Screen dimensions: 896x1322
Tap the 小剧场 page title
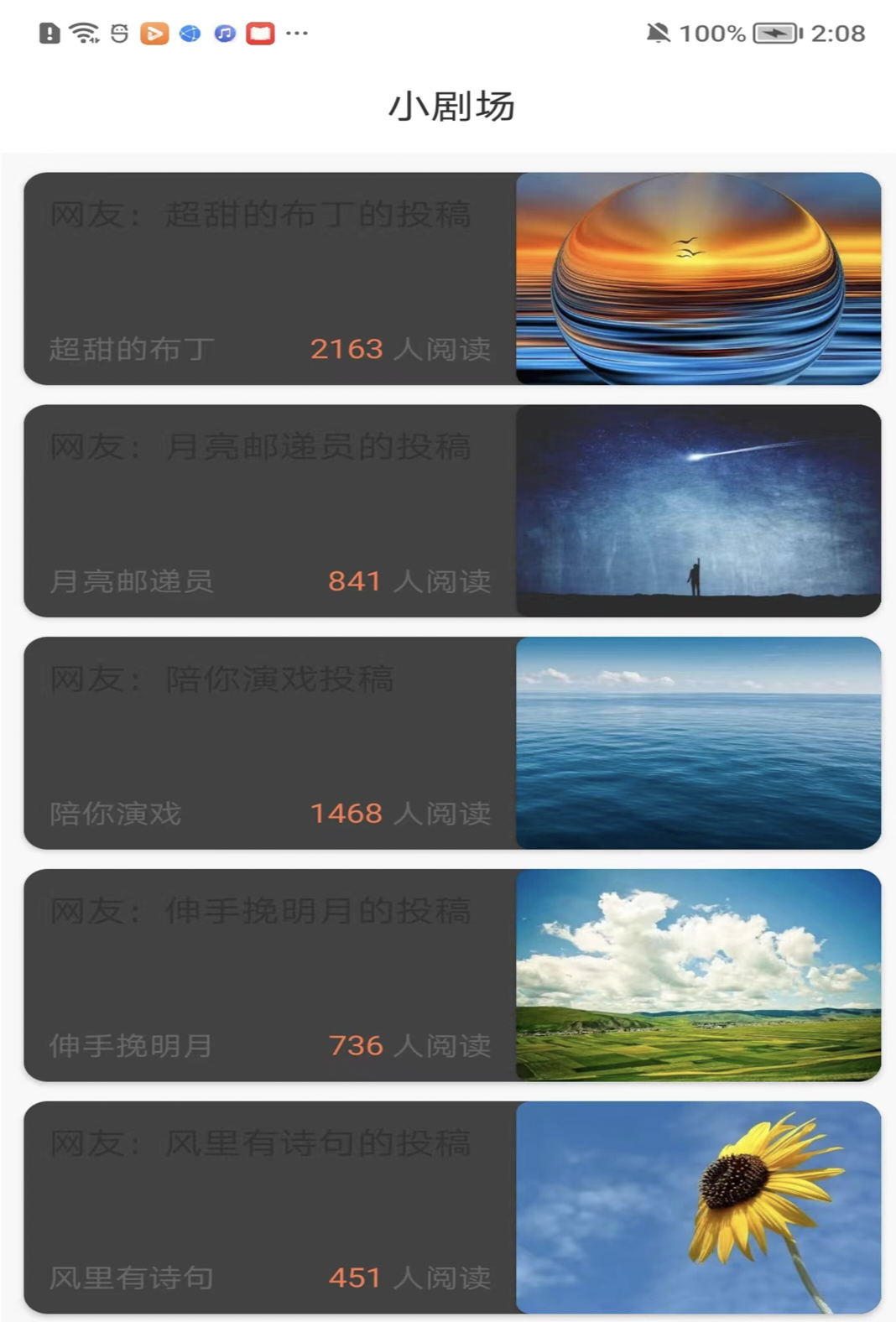pos(448,106)
